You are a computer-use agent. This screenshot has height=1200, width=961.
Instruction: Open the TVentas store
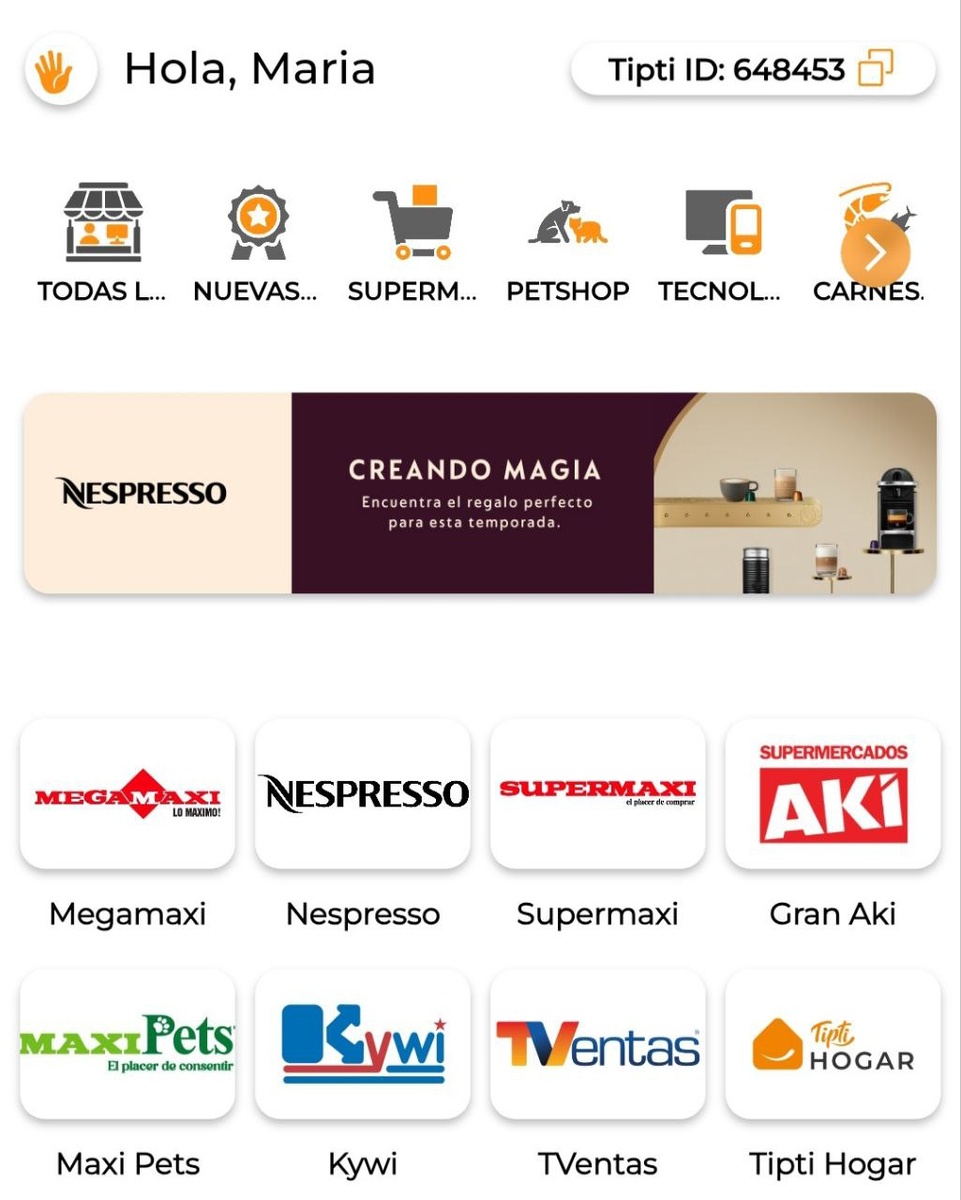click(598, 1044)
